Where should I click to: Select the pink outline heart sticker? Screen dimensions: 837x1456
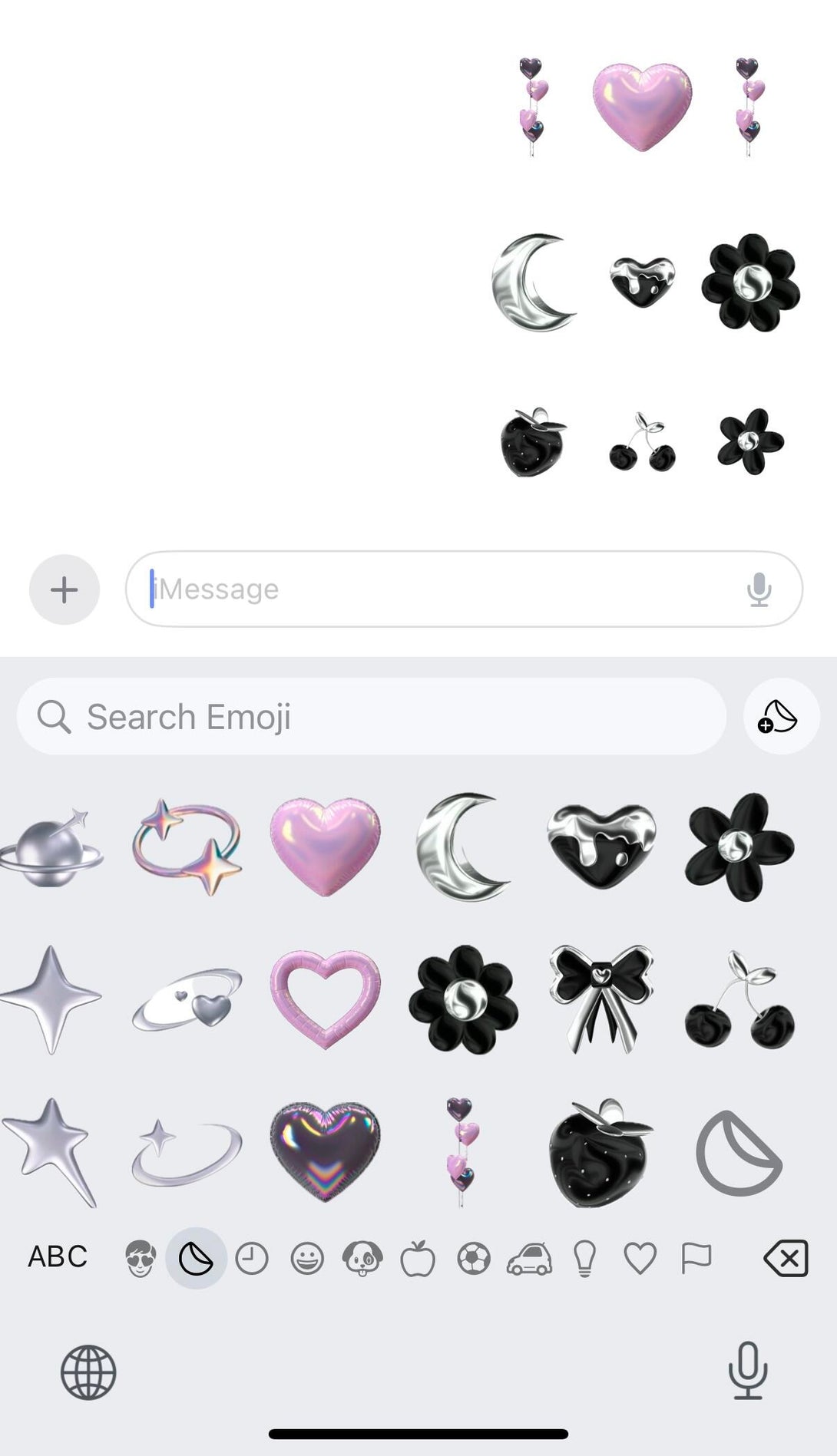[x=325, y=999]
